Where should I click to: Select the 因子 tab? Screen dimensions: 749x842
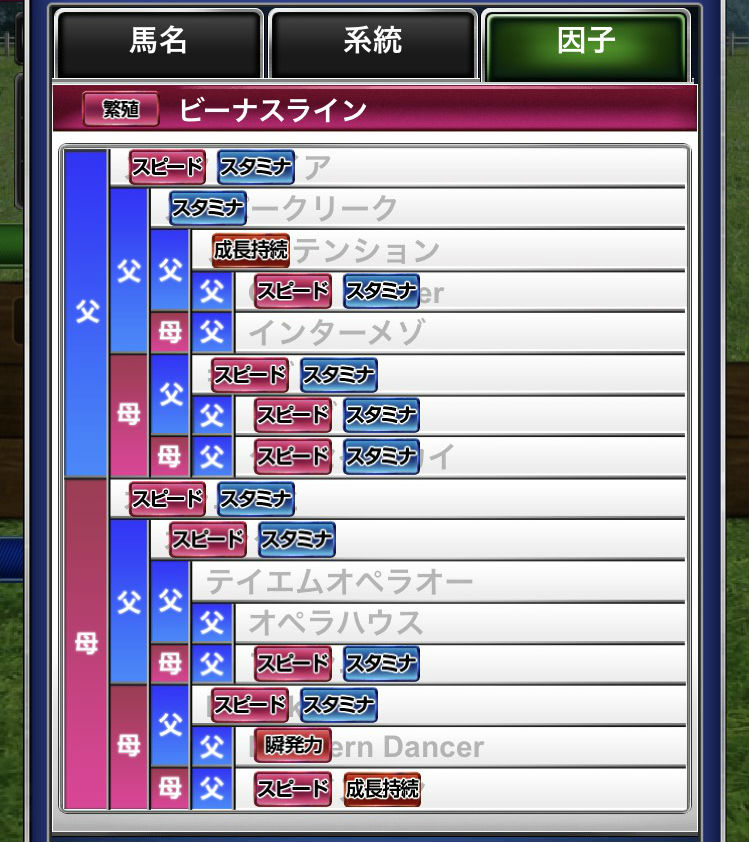tap(586, 43)
